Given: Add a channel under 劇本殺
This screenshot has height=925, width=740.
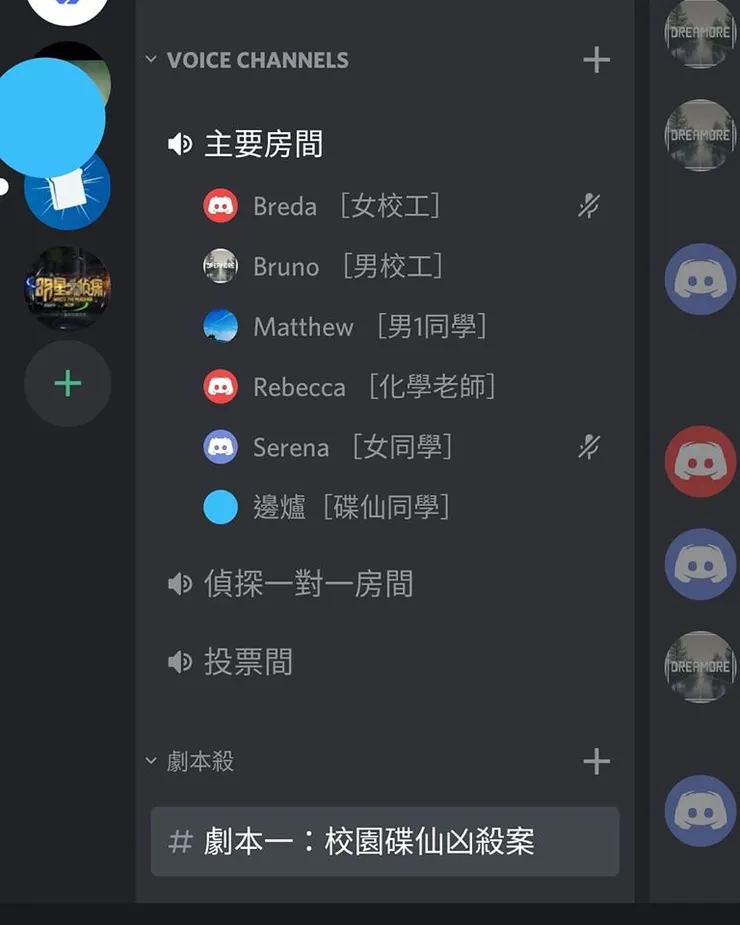Looking at the screenshot, I should [596, 761].
